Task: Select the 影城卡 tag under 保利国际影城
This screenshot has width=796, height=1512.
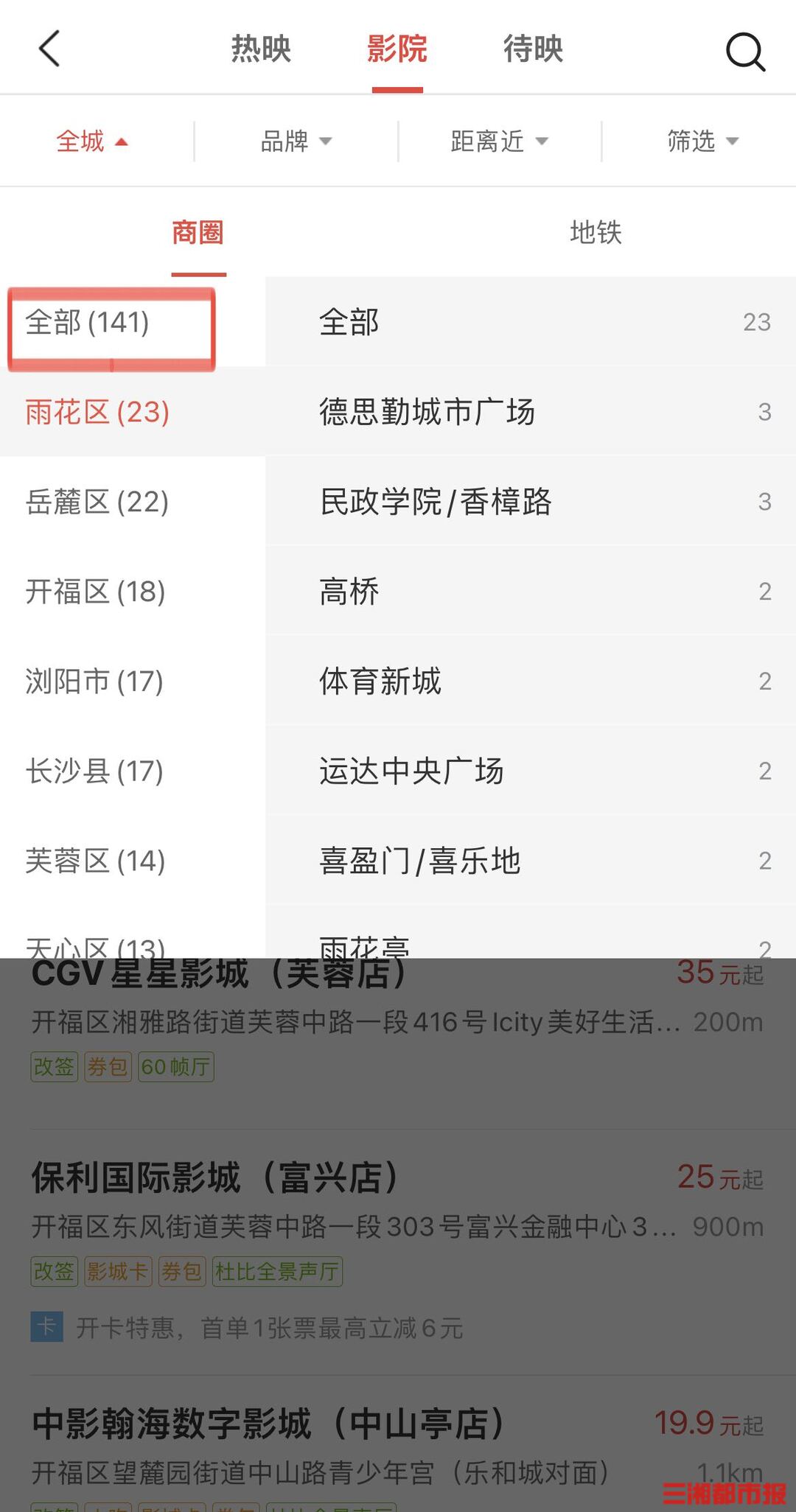Action: click(x=119, y=1271)
